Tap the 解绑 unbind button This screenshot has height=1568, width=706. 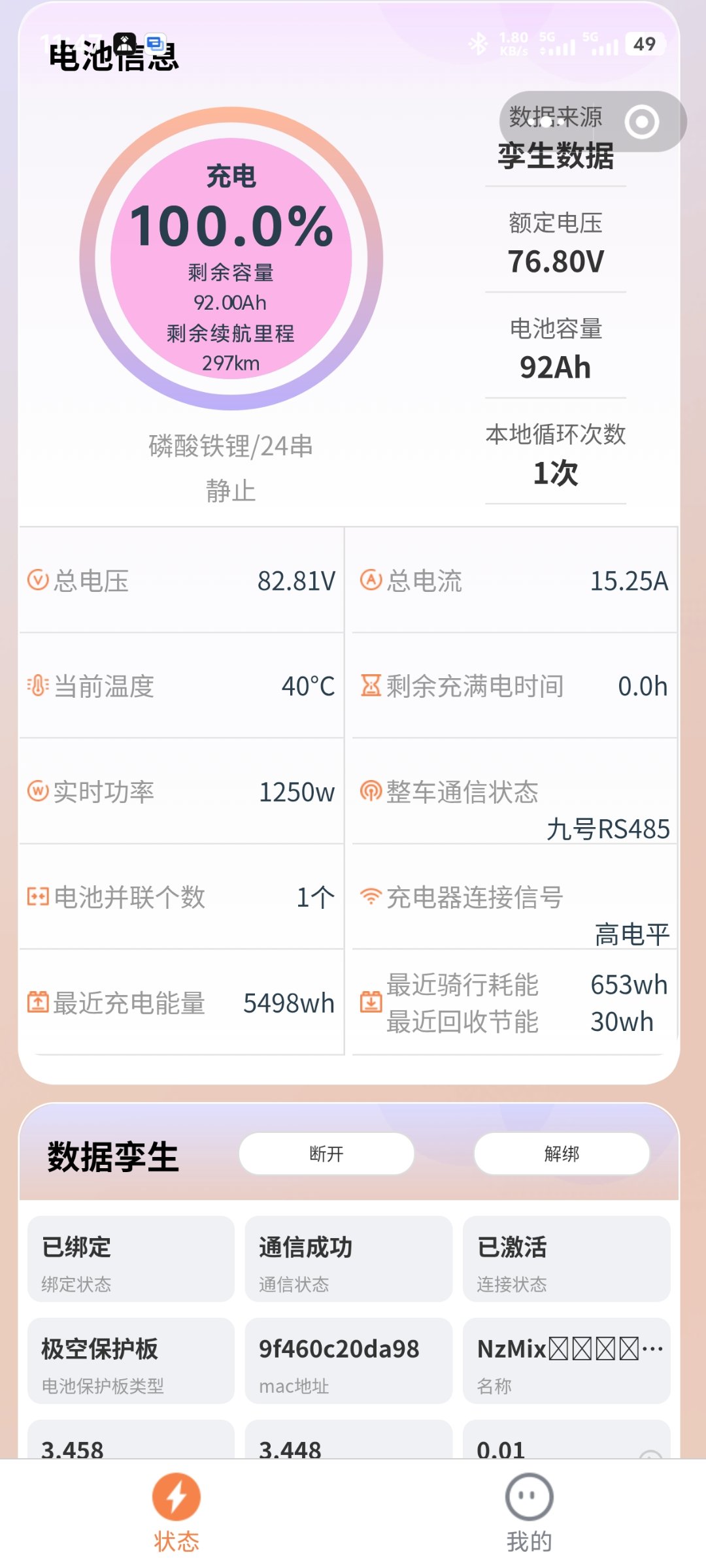(562, 1154)
